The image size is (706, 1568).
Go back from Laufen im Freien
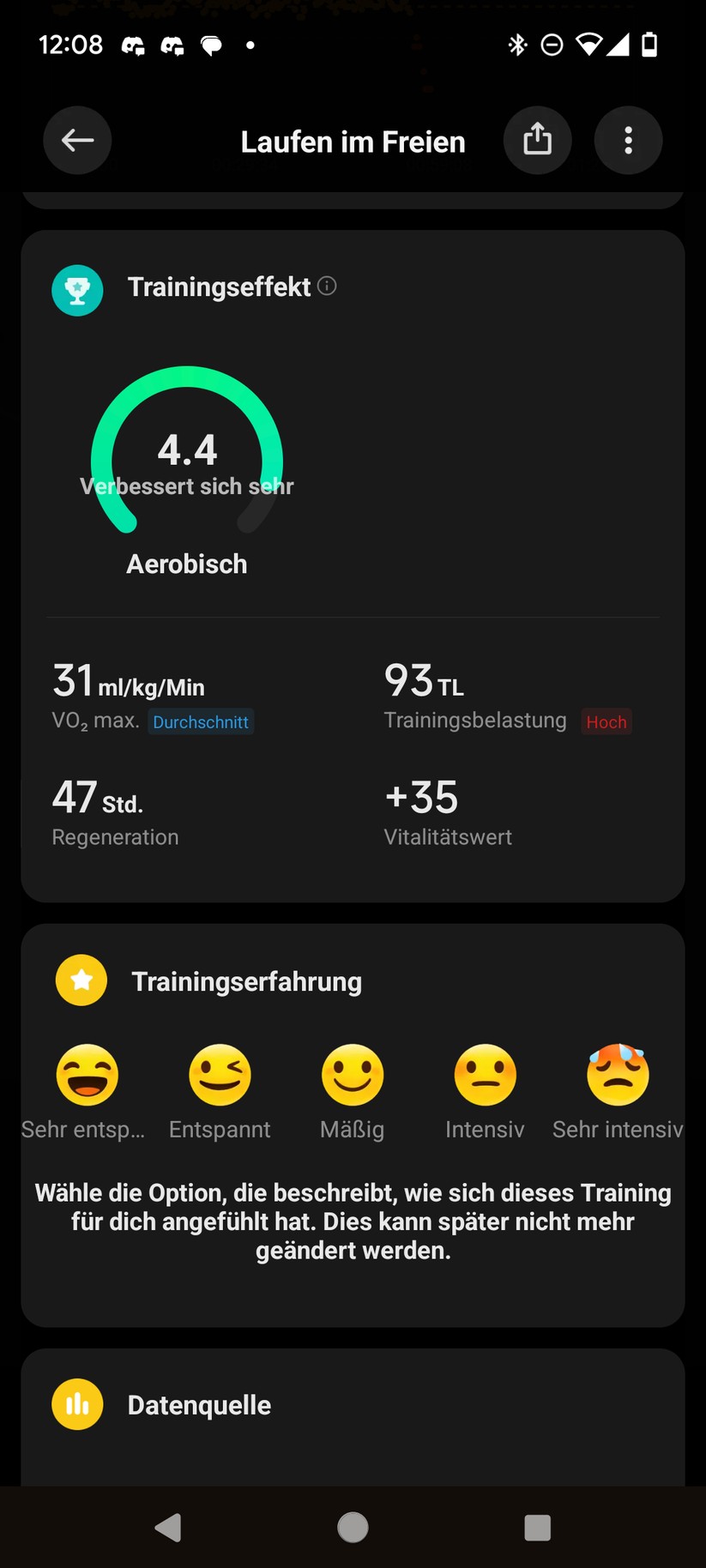[x=77, y=141]
